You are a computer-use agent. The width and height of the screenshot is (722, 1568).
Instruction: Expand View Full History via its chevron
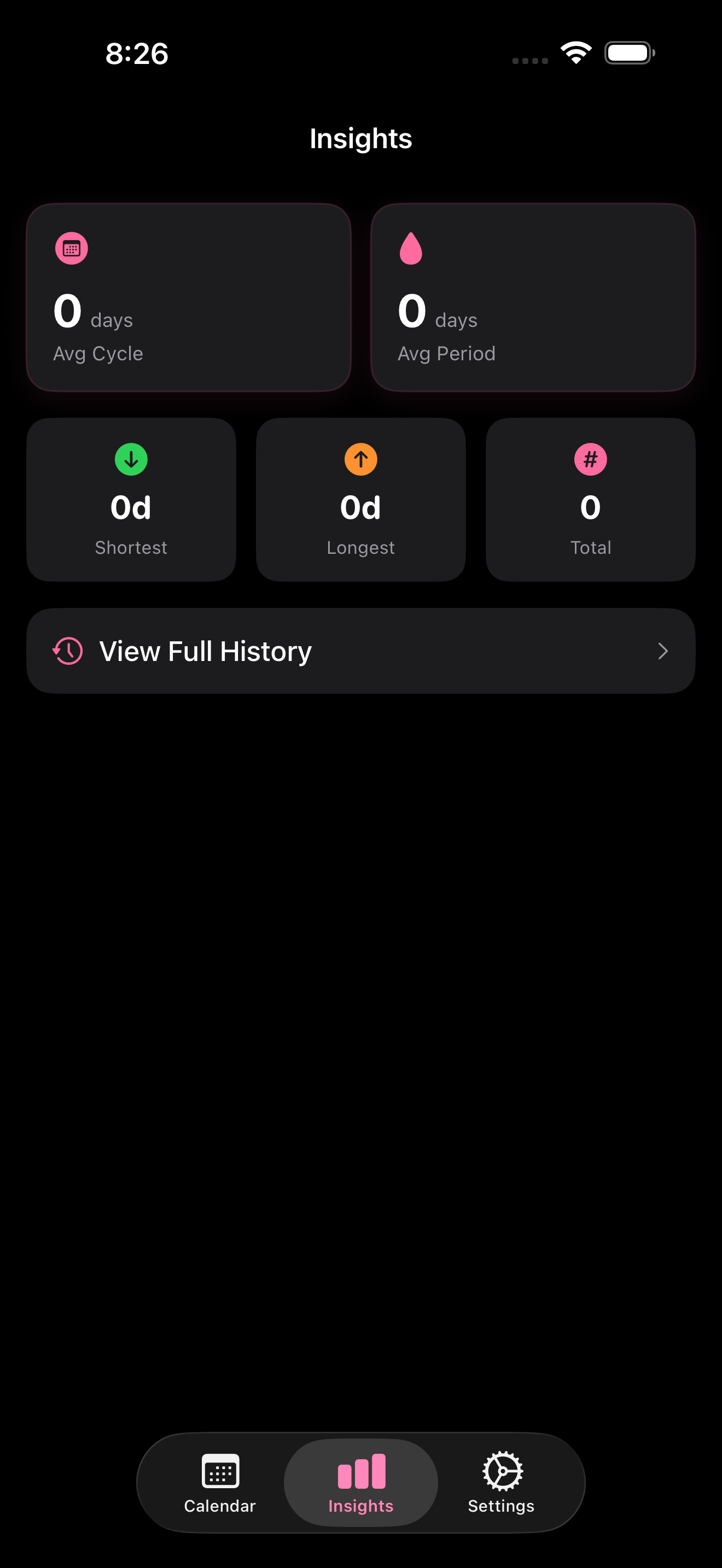(x=663, y=651)
